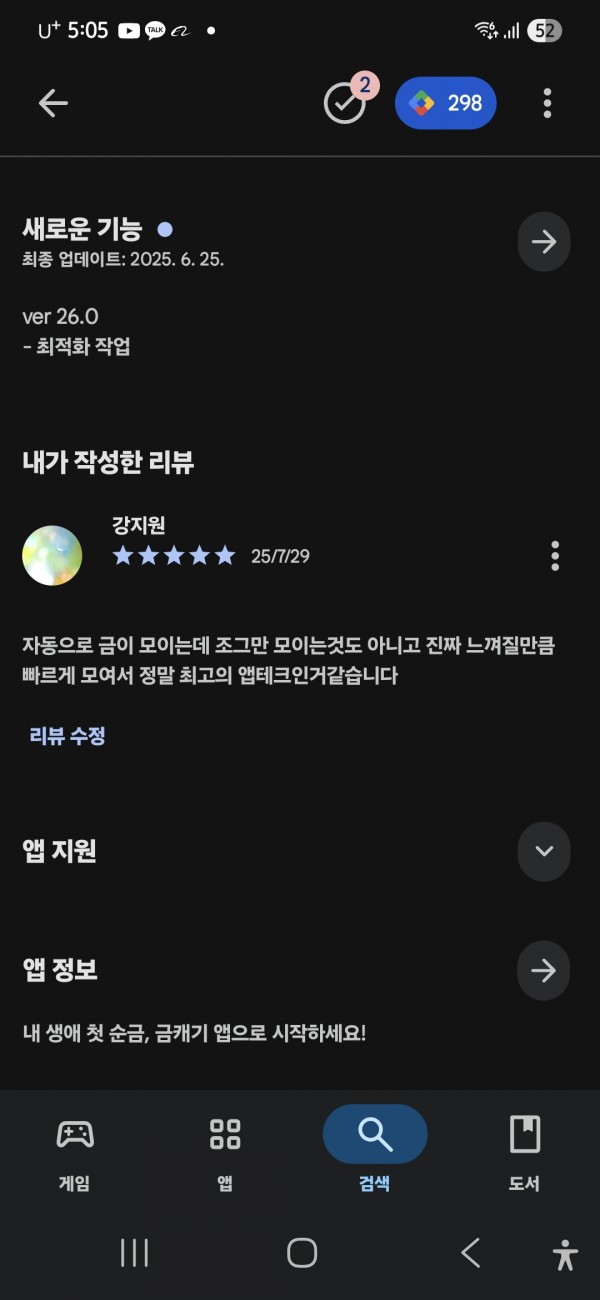
Task: Tap 리뷰 수정 to edit review
Action: pyautogui.click(x=67, y=736)
